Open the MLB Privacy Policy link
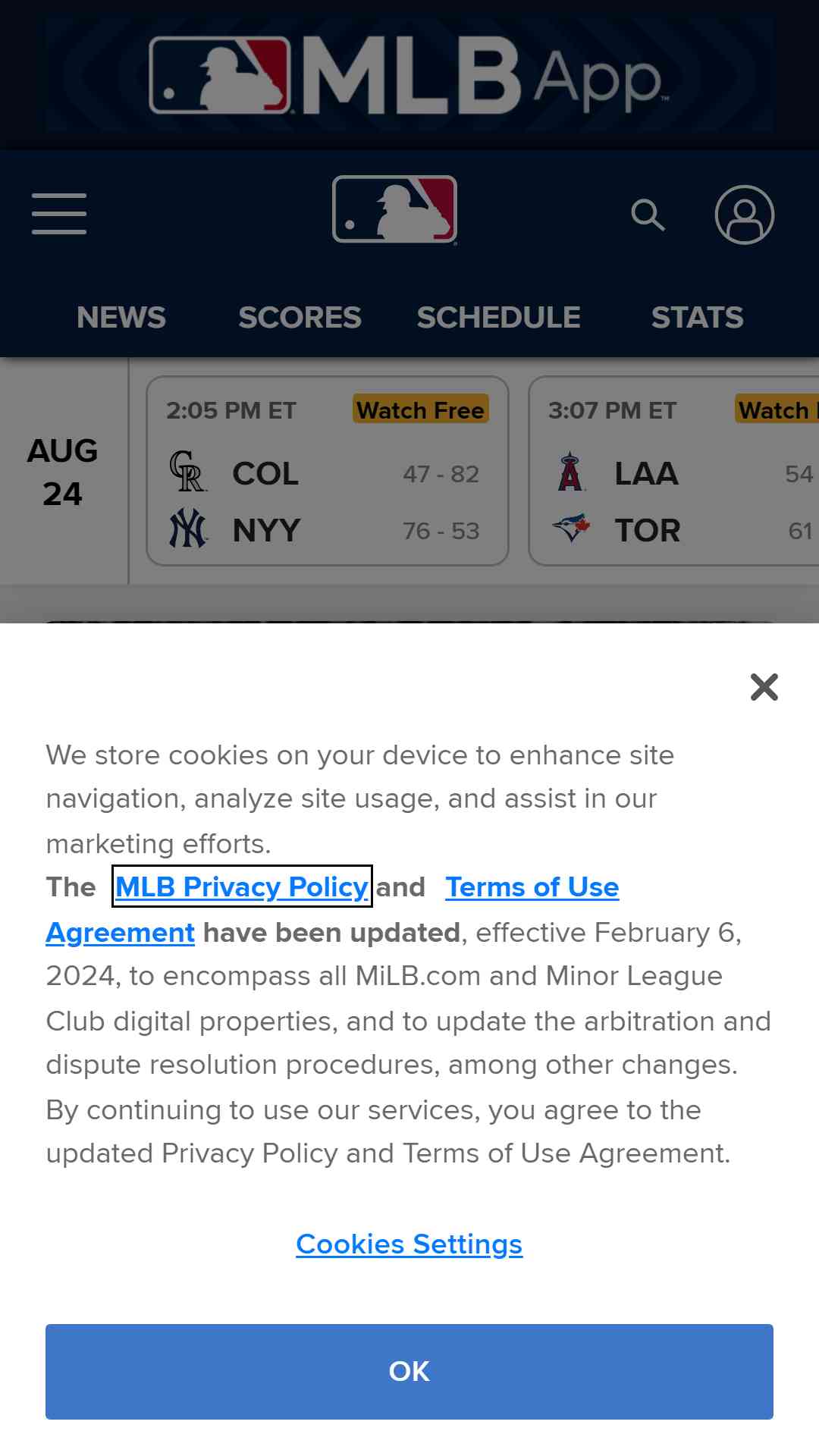The width and height of the screenshot is (819, 1456). coord(242,886)
